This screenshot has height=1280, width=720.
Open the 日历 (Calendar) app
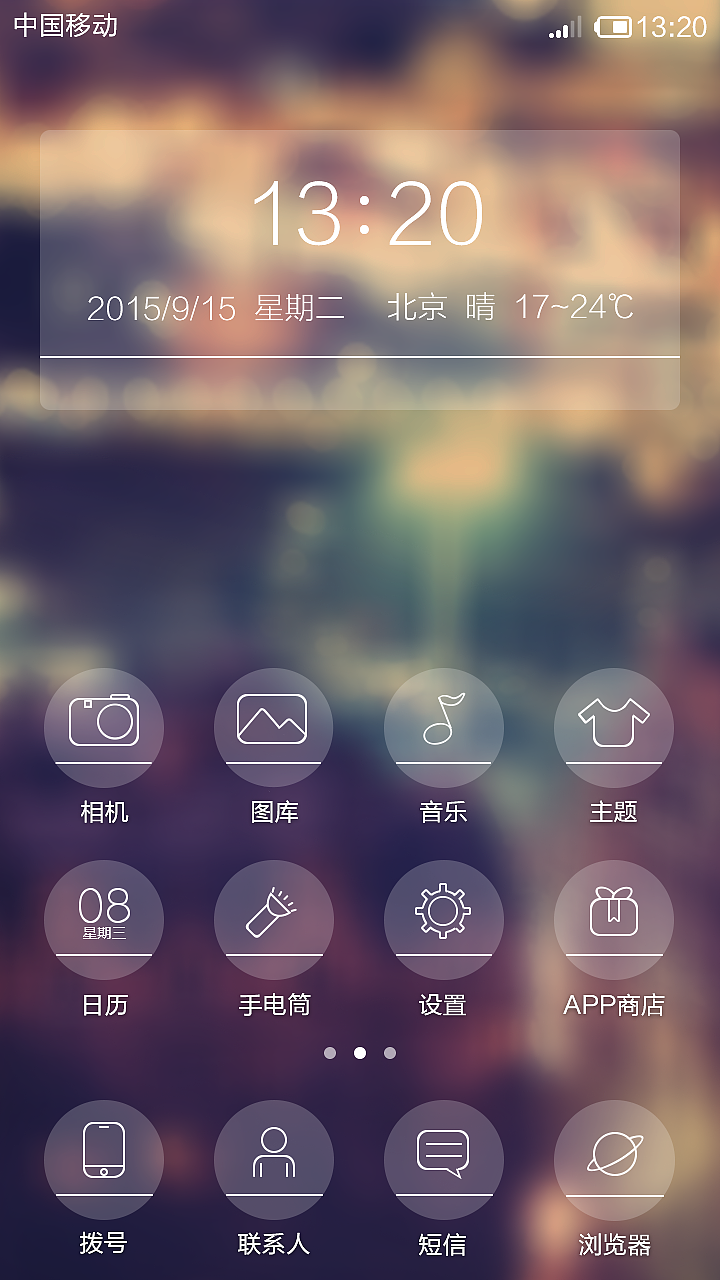(x=104, y=918)
